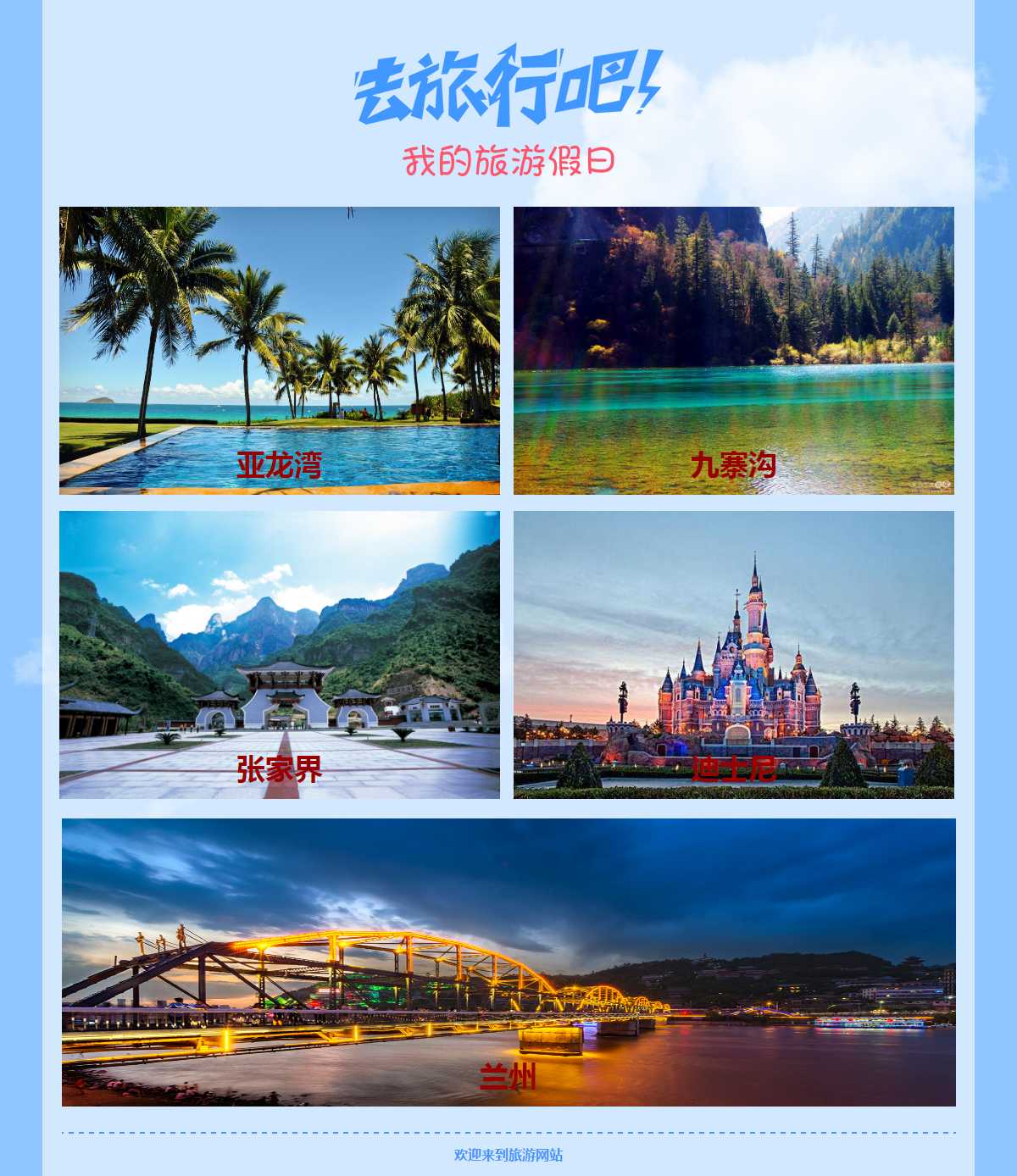Open the 亚龙湾 destination picture
Viewport: 1017px width, 1176px height.
point(280,350)
